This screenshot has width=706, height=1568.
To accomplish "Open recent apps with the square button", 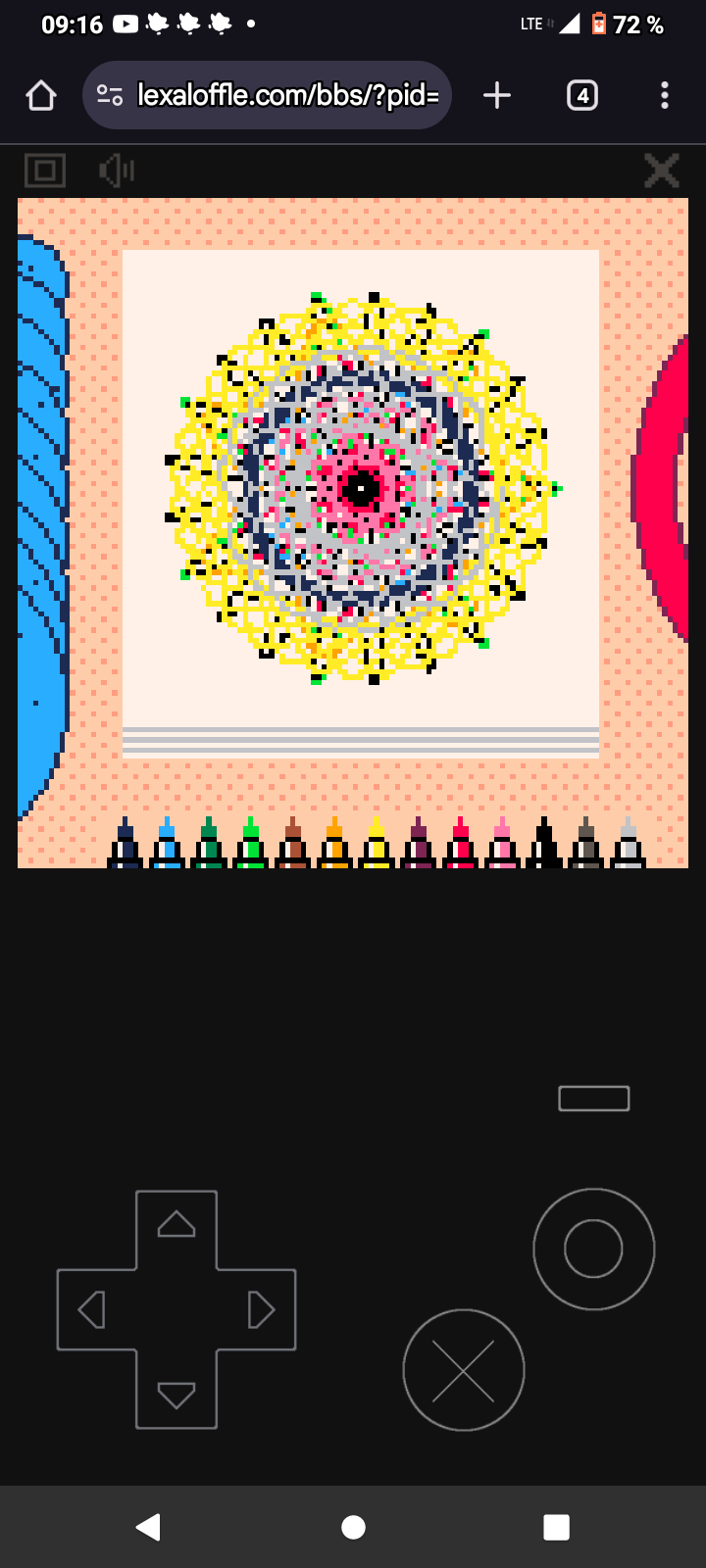I will pos(556,1527).
